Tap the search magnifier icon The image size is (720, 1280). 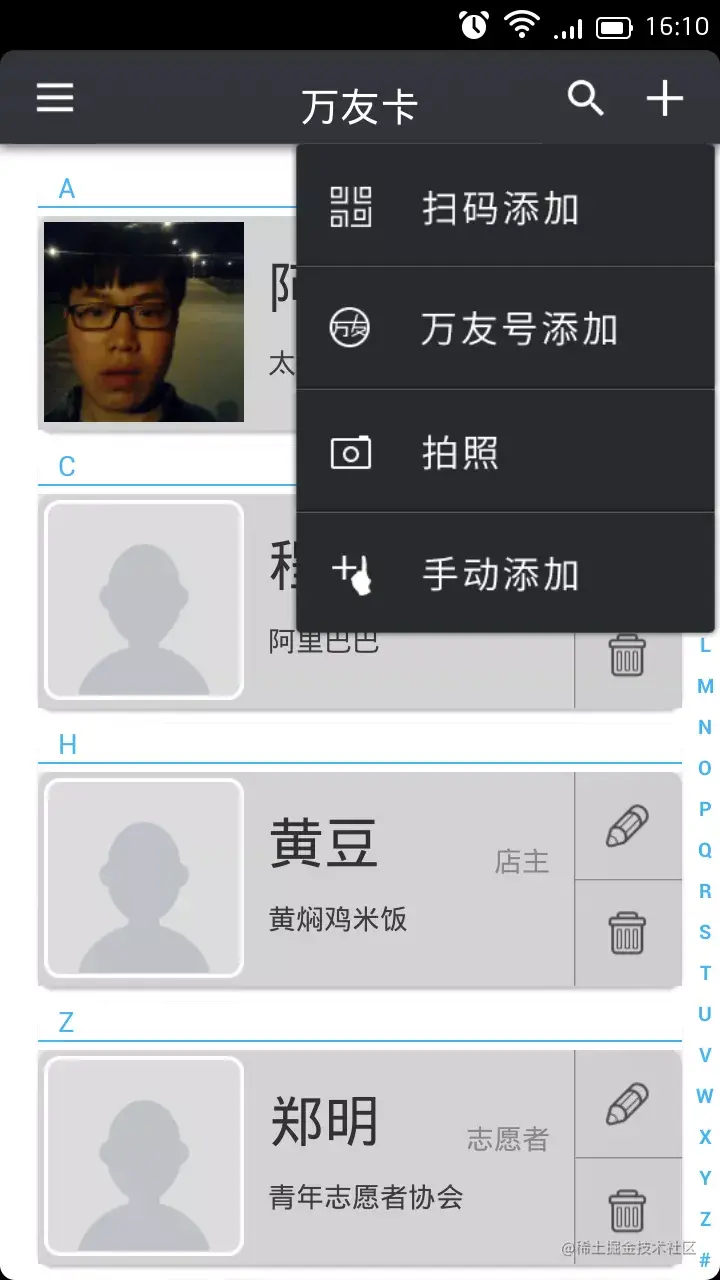[x=586, y=98]
